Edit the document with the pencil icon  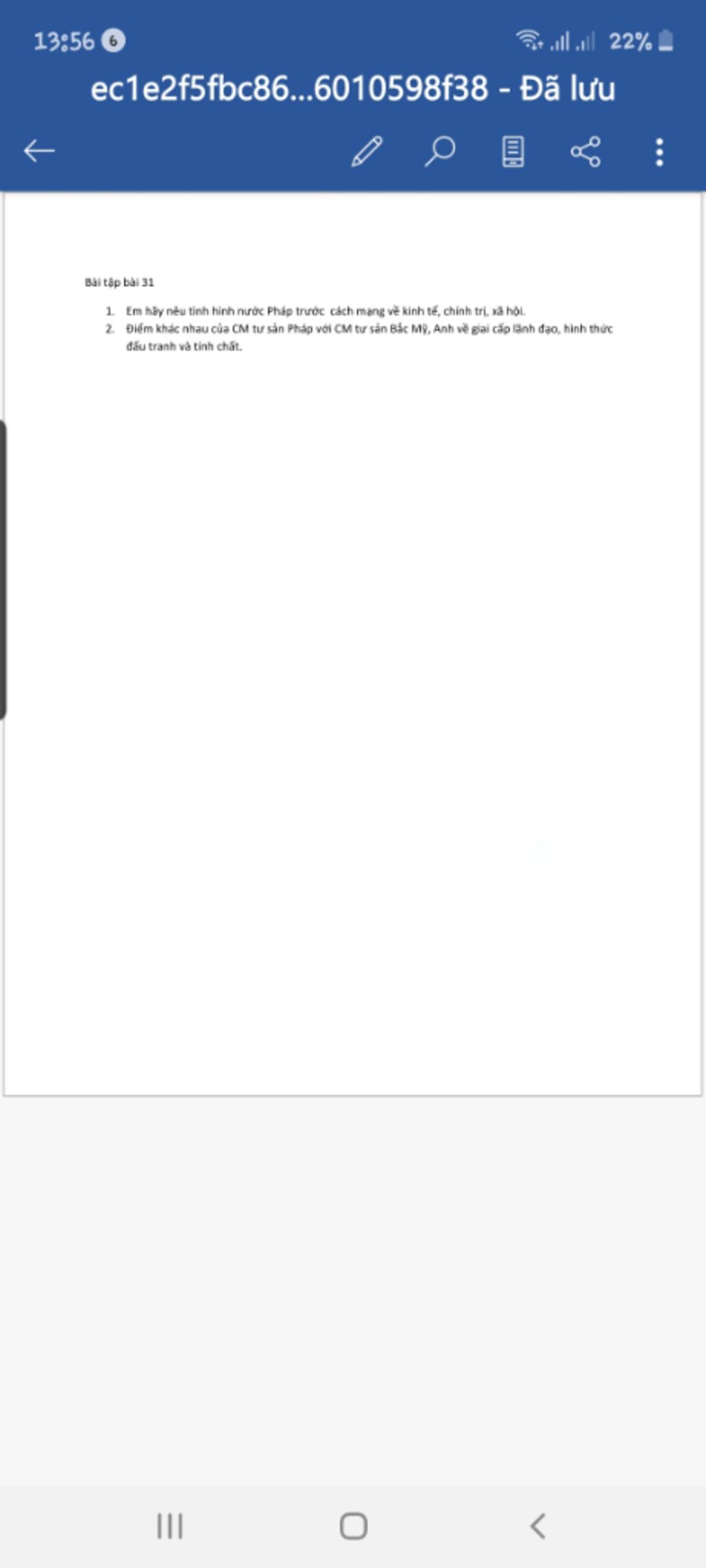click(367, 151)
